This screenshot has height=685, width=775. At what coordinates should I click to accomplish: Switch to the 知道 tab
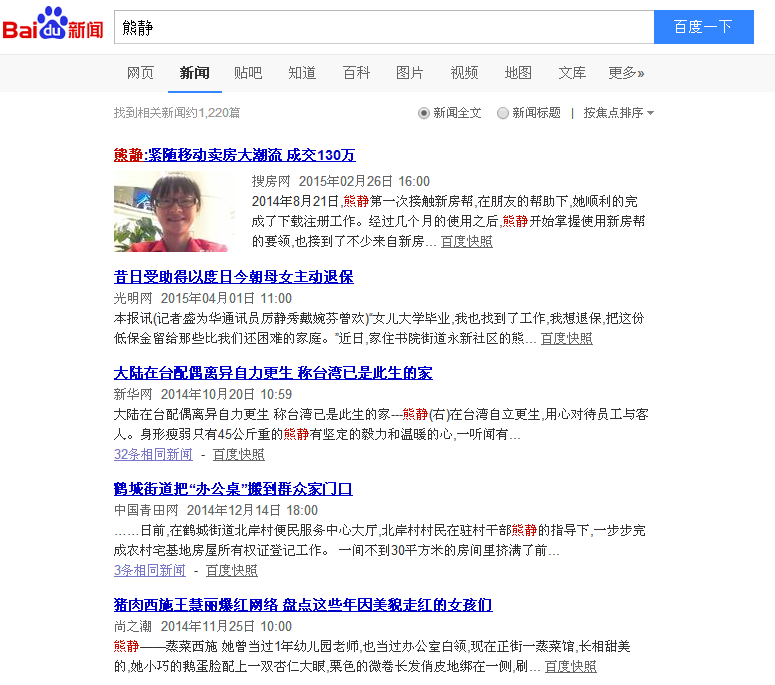pyautogui.click(x=302, y=73)
